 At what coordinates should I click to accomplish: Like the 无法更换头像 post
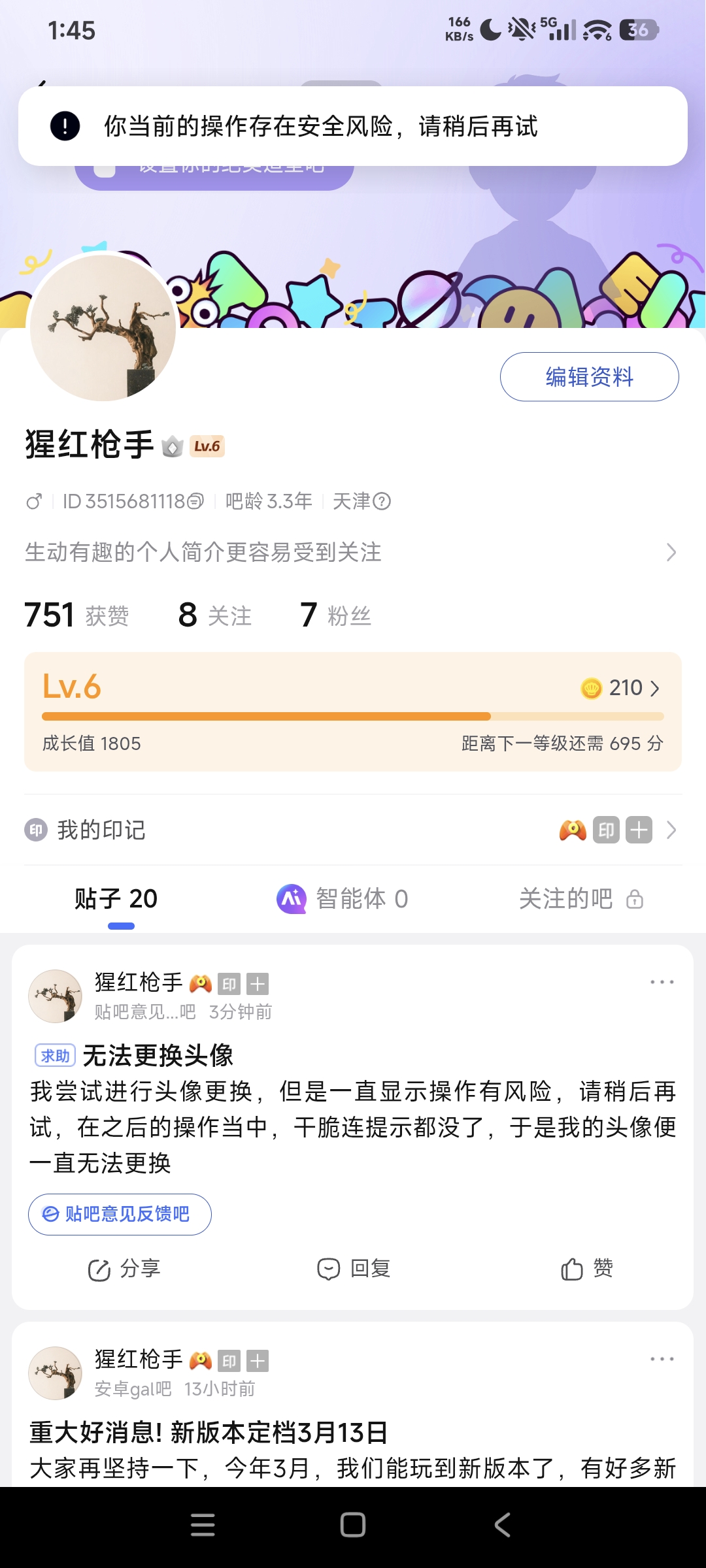(587, 1269)
